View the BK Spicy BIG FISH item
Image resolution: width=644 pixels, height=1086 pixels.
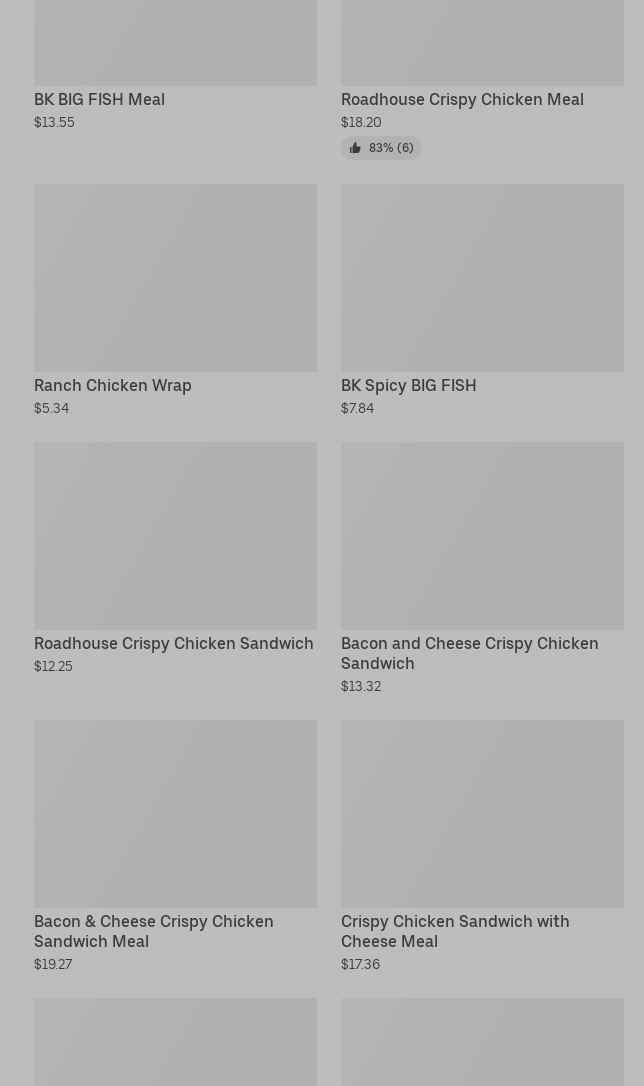[x=481, y=300]
